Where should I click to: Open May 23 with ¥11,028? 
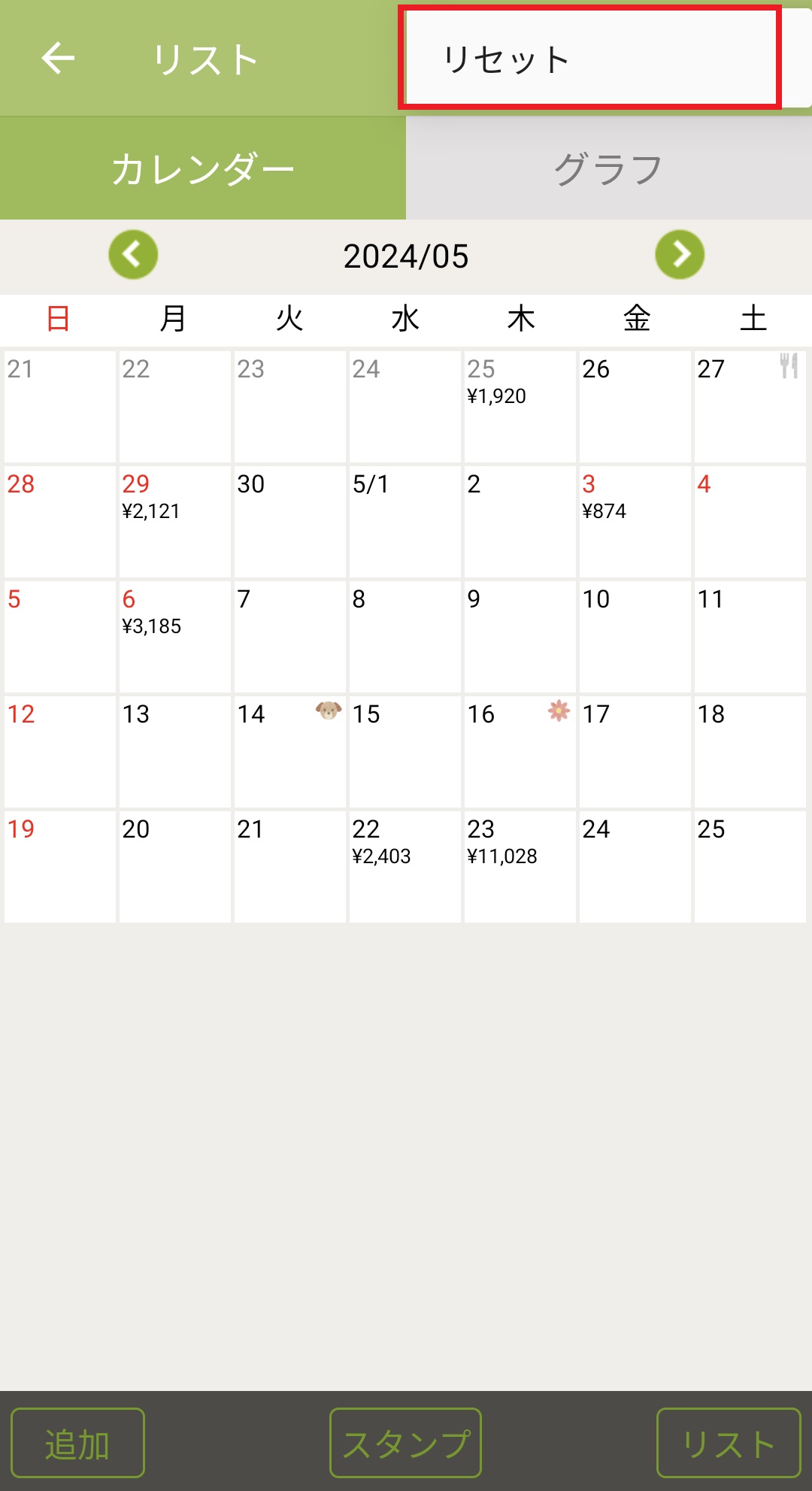point(520,866)
